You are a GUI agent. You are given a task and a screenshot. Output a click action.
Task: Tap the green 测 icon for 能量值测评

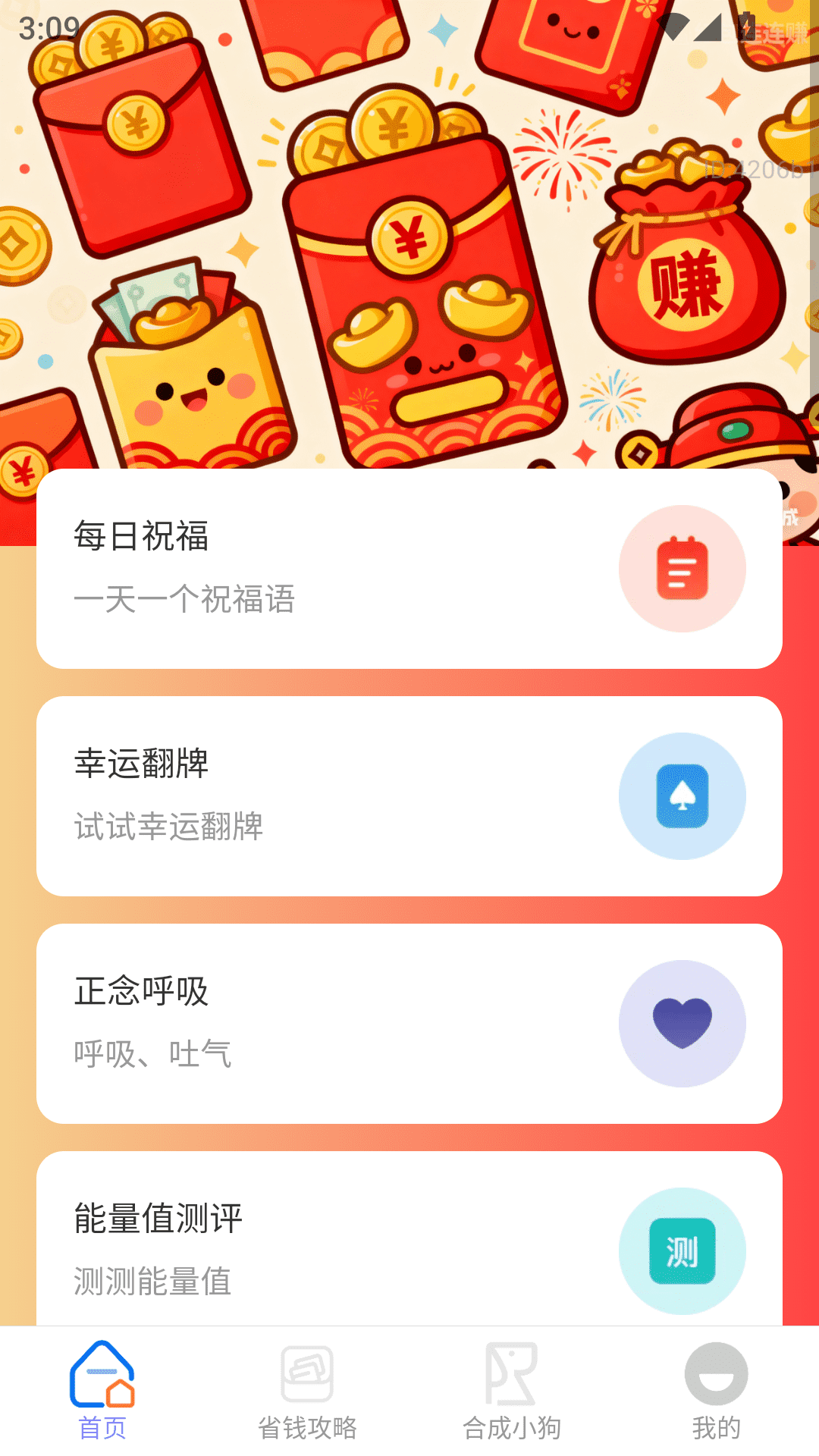point(682,1251)
